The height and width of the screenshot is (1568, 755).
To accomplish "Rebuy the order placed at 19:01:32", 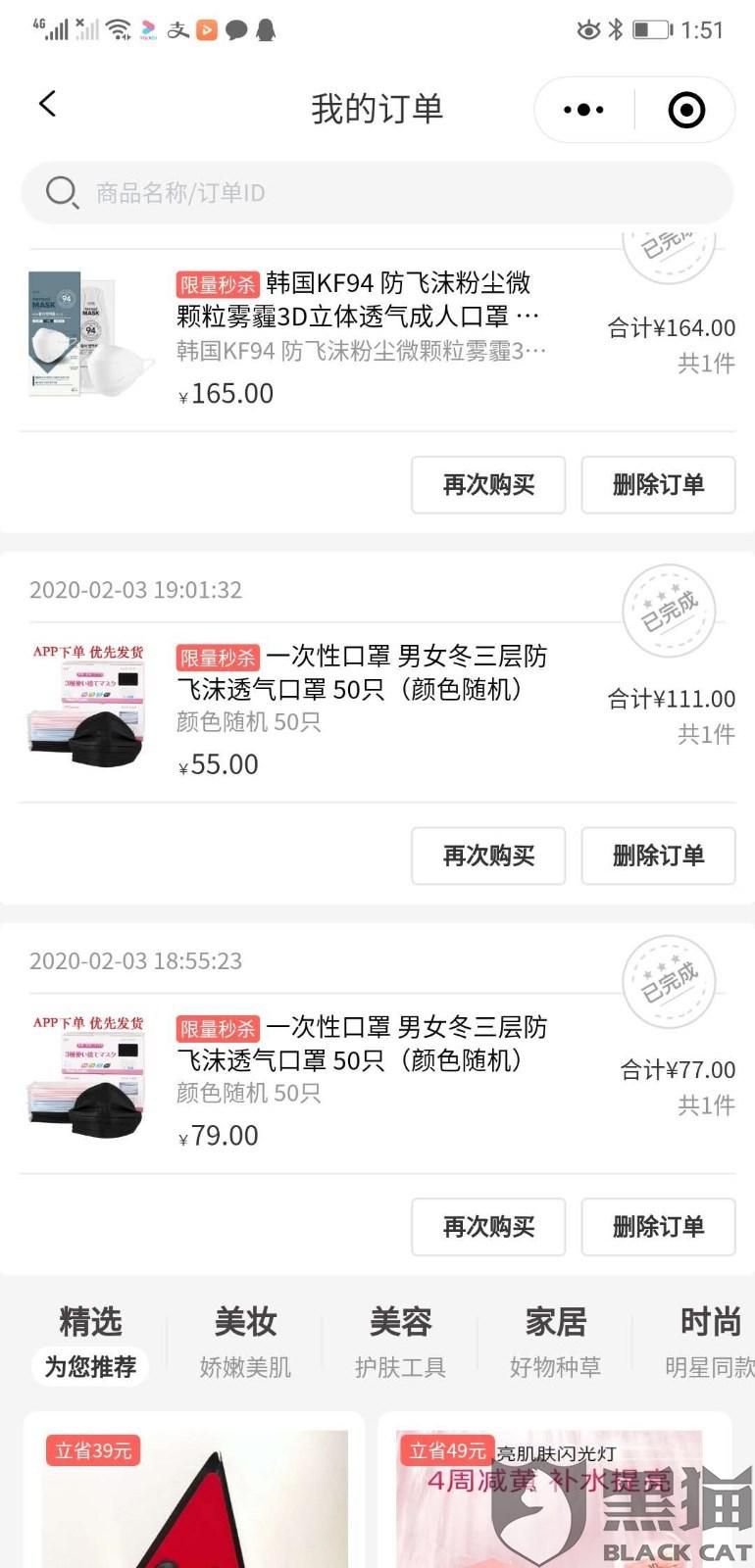I will tap(488, 856).
